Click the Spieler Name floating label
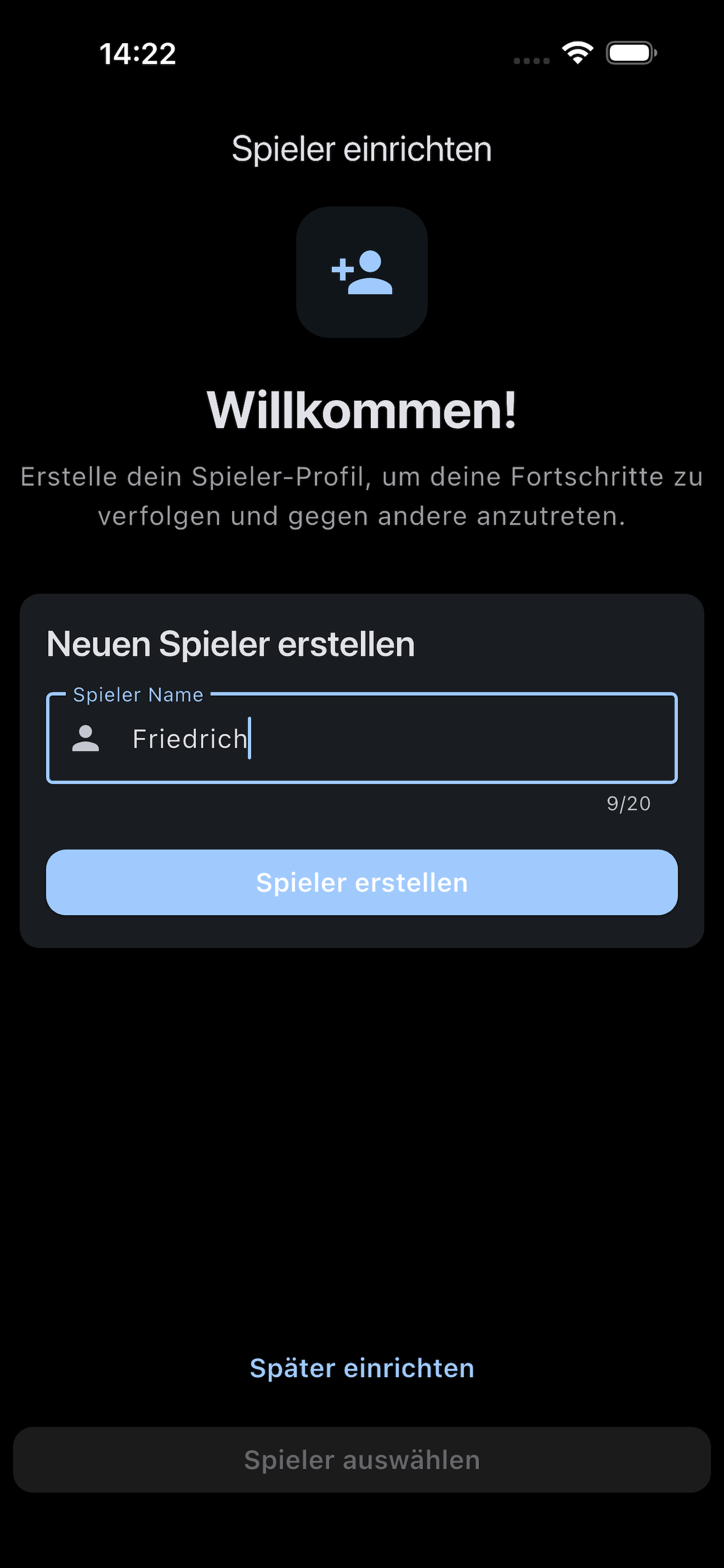This screenshot has height=1568, width=724. [x=137, y=694]
